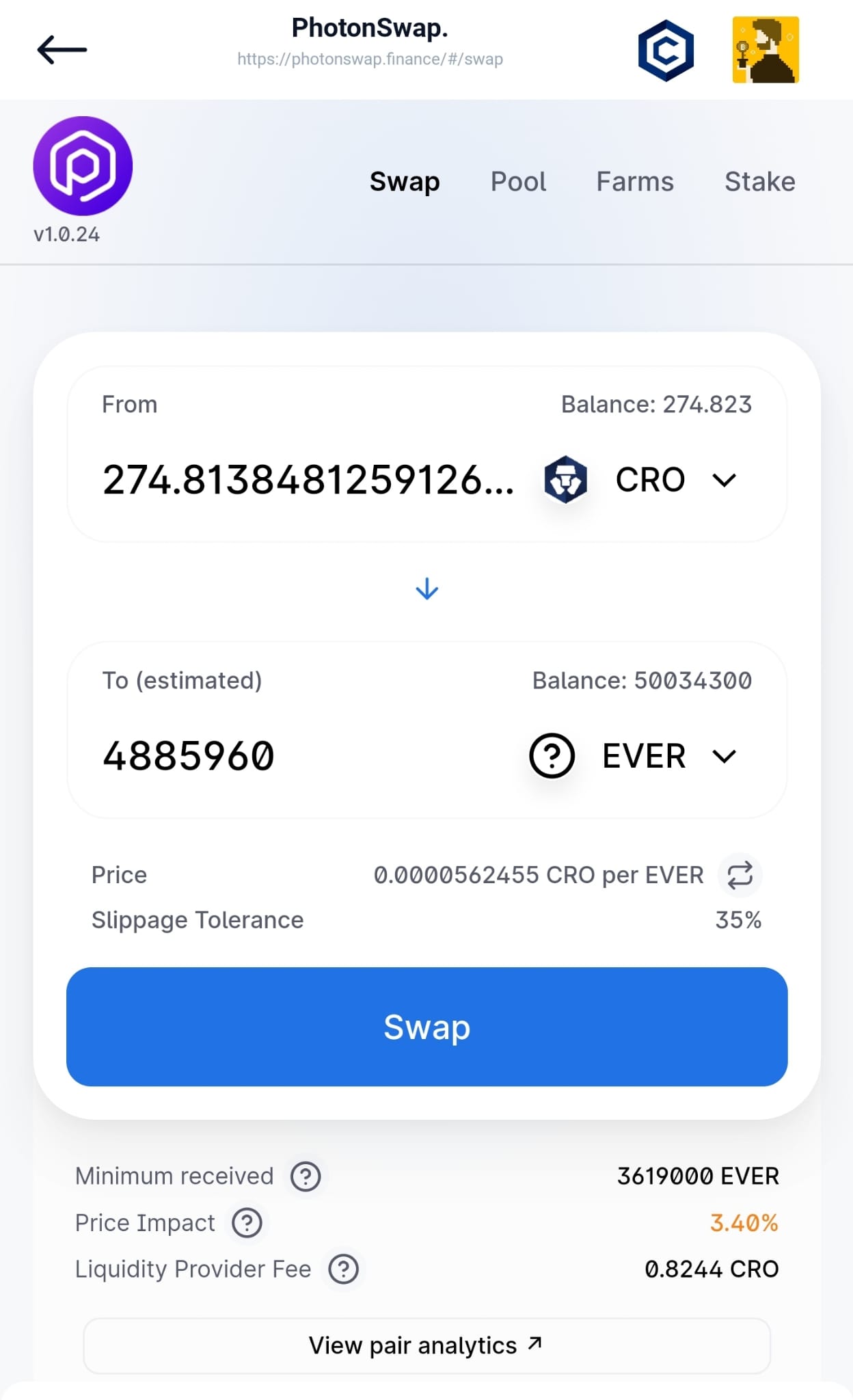This screenshot has height=1400, width=853.
Task: Edit the From amount field
Action: click(x=308, y=480)
